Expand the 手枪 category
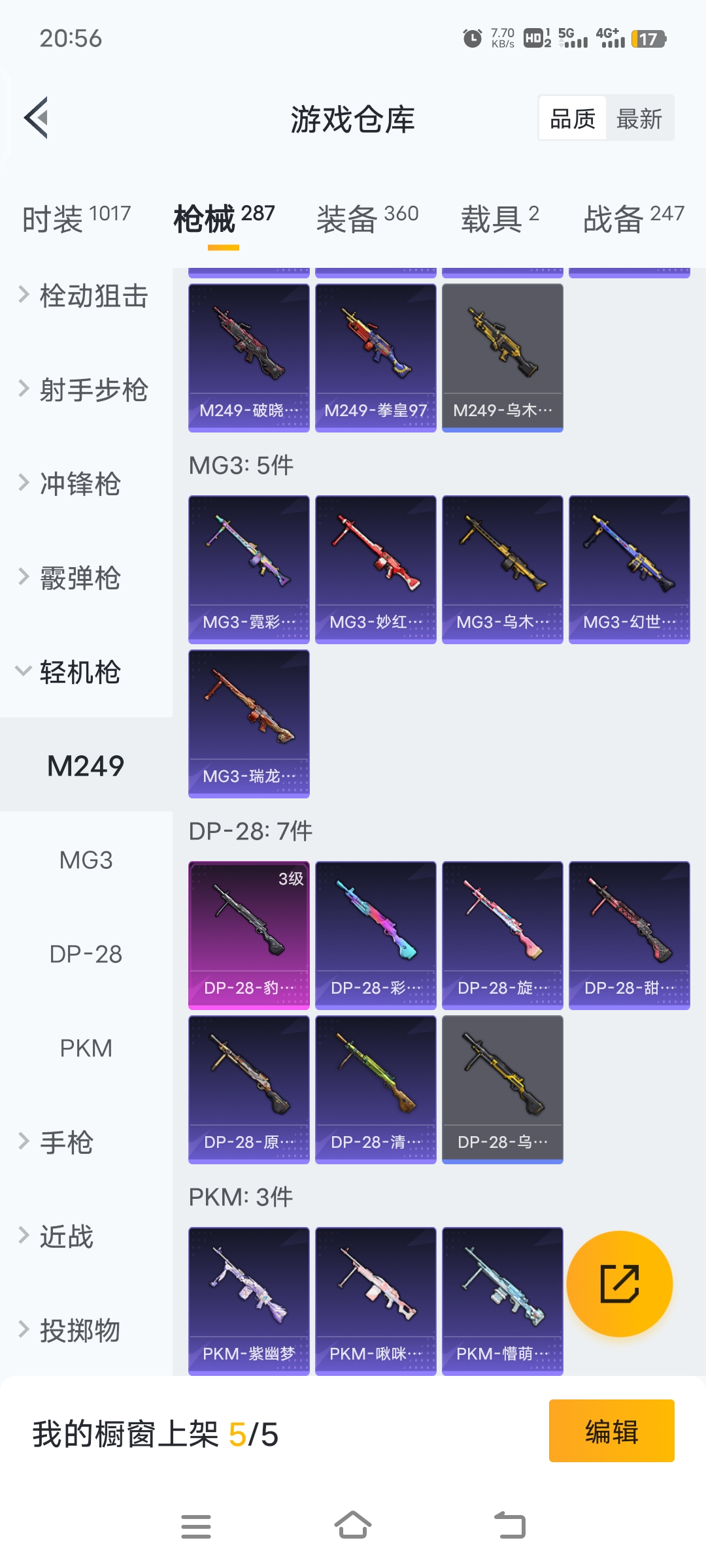 [x=65, y=1143]
